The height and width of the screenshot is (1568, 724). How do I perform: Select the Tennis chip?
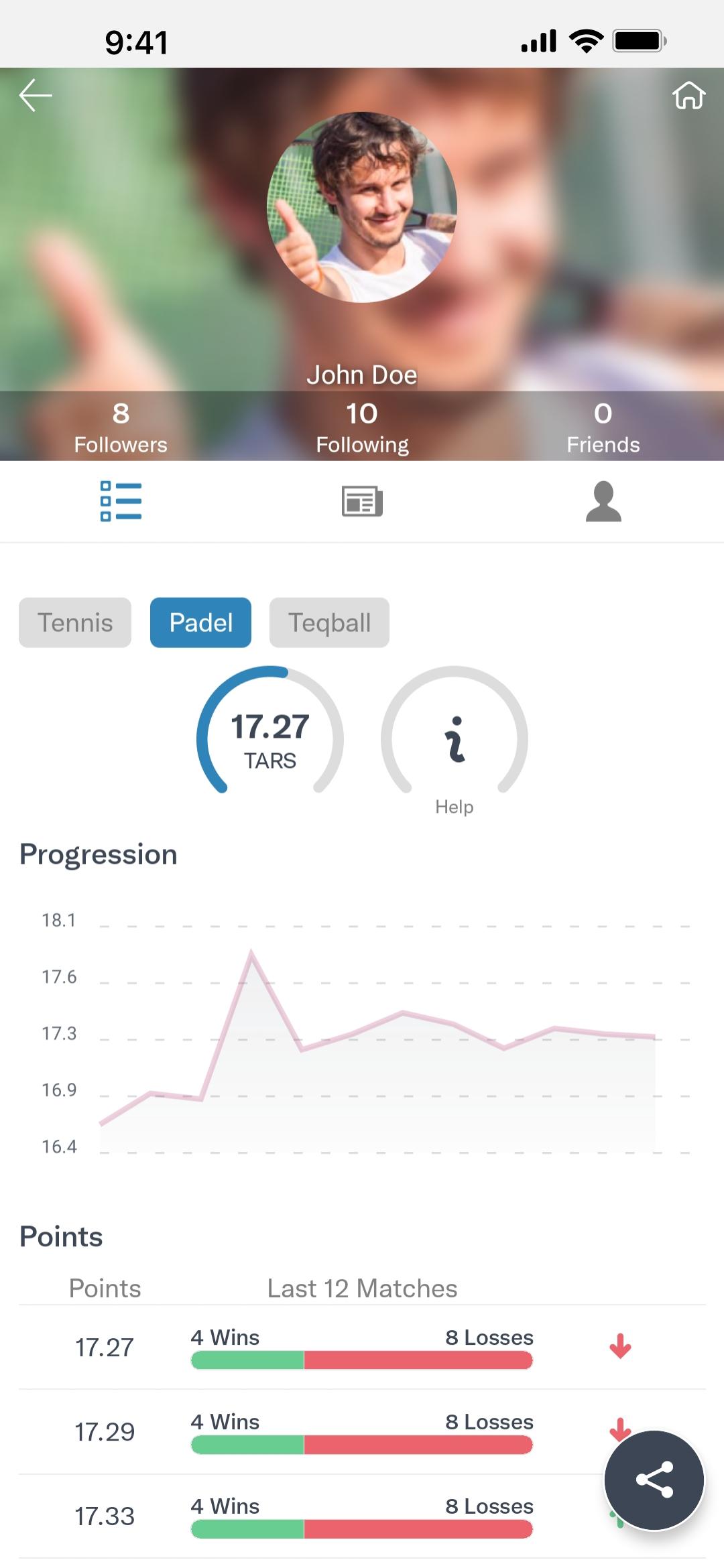point(75,623)
